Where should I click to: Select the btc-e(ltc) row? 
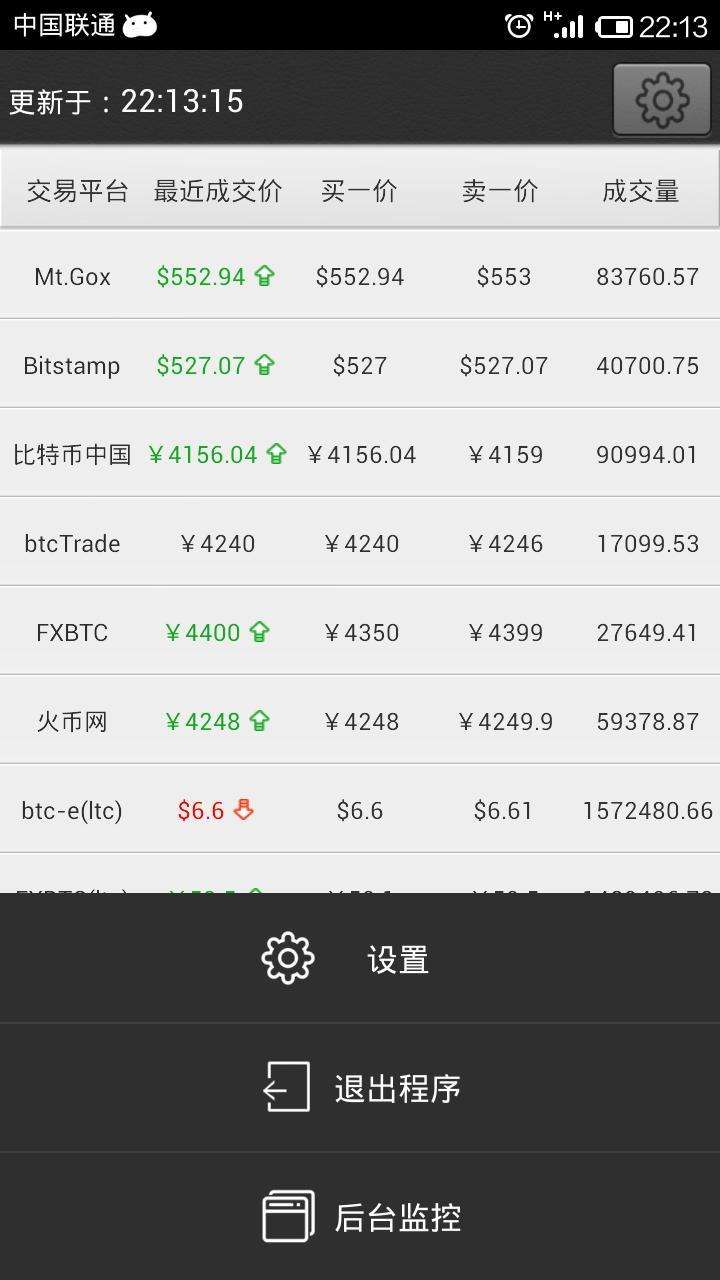pos(71,809)
